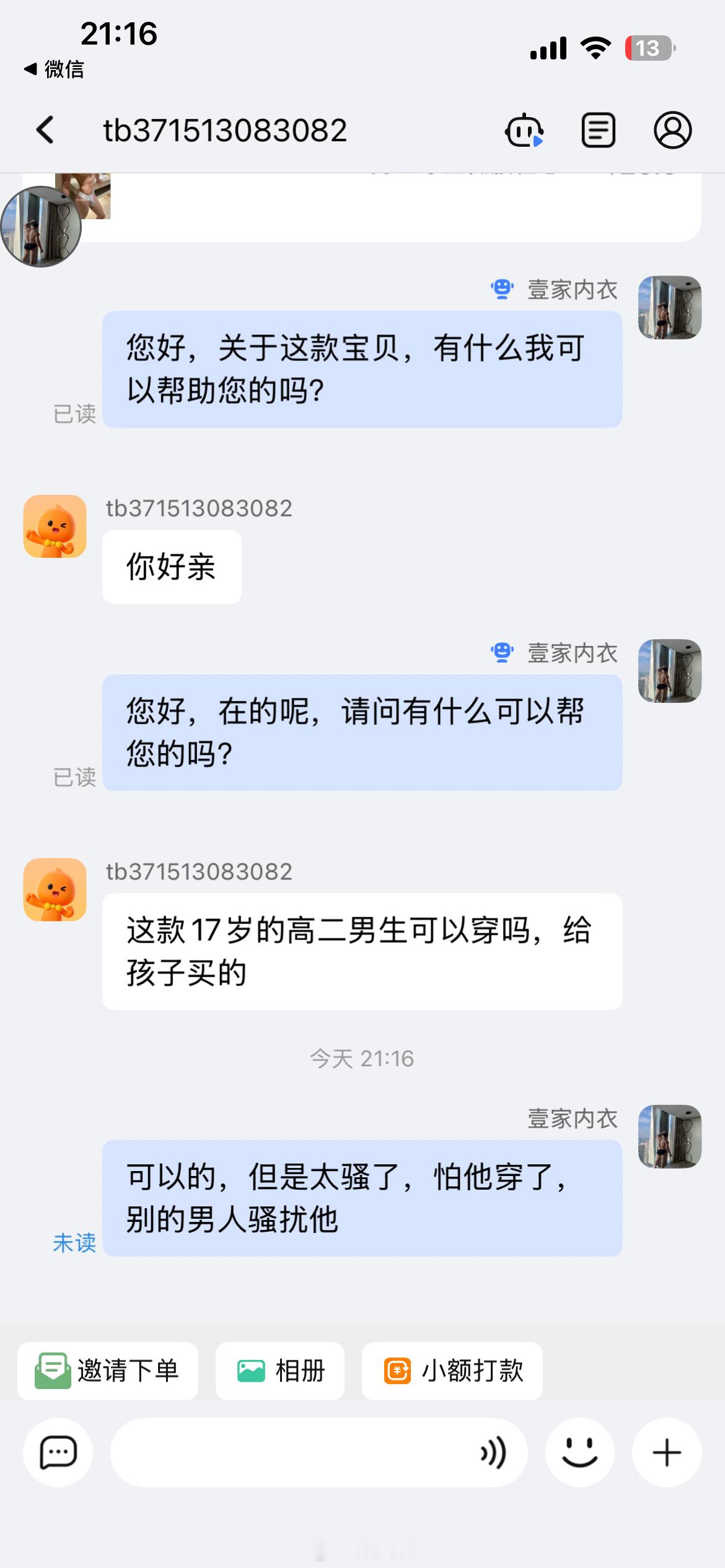Return to 微信 app

[x=54, y=69]
